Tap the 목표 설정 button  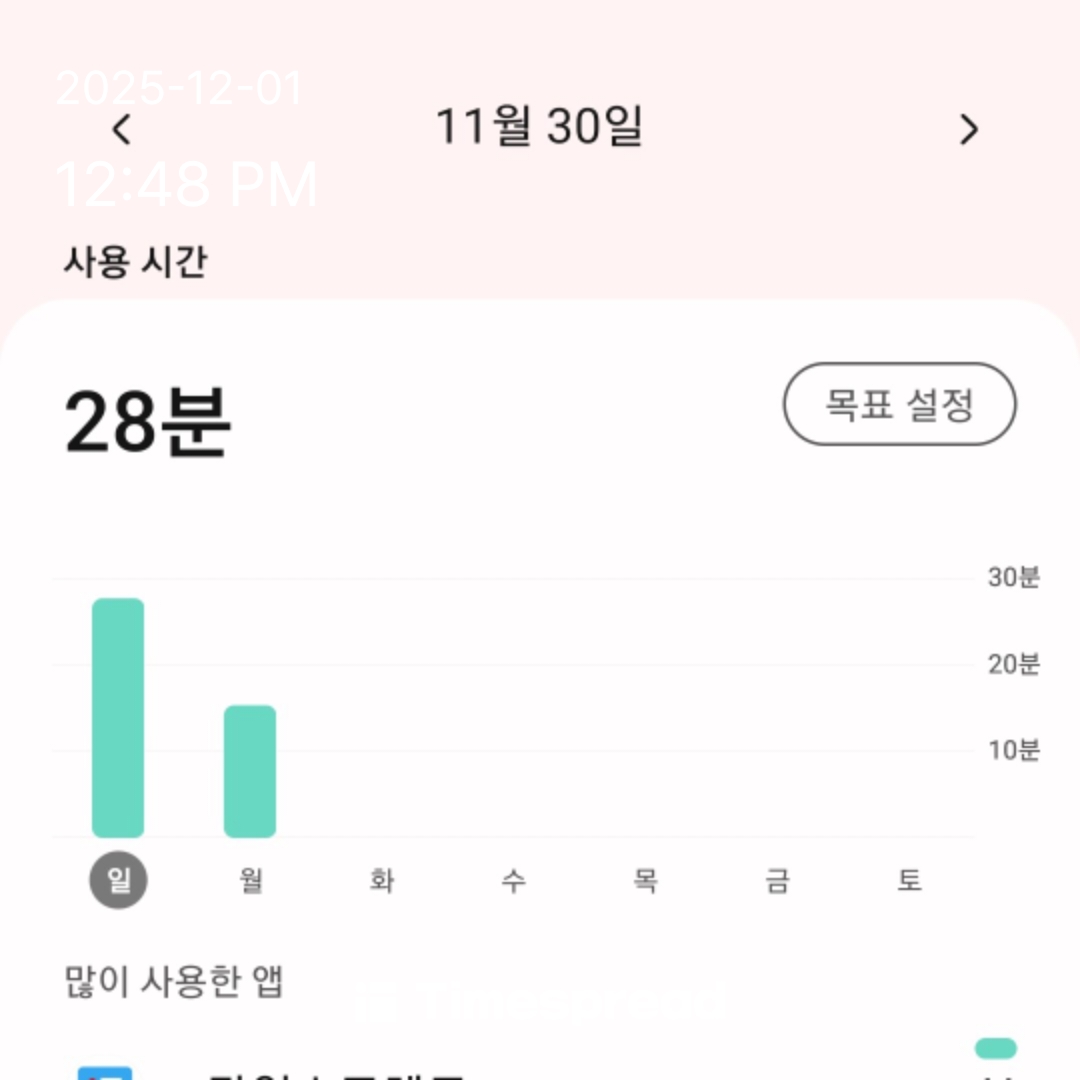(899, 404)
